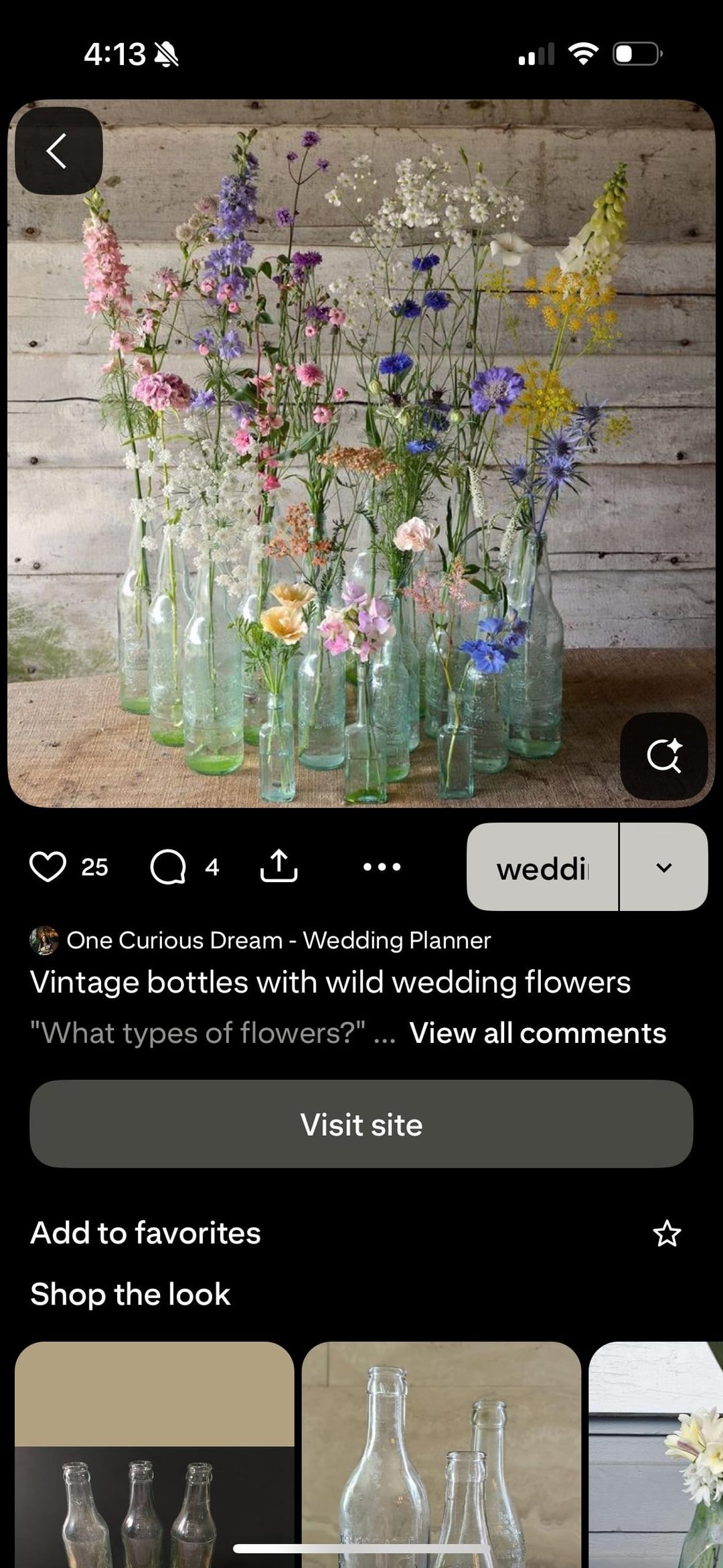Start visual search on the image

(x=663, y=756)
